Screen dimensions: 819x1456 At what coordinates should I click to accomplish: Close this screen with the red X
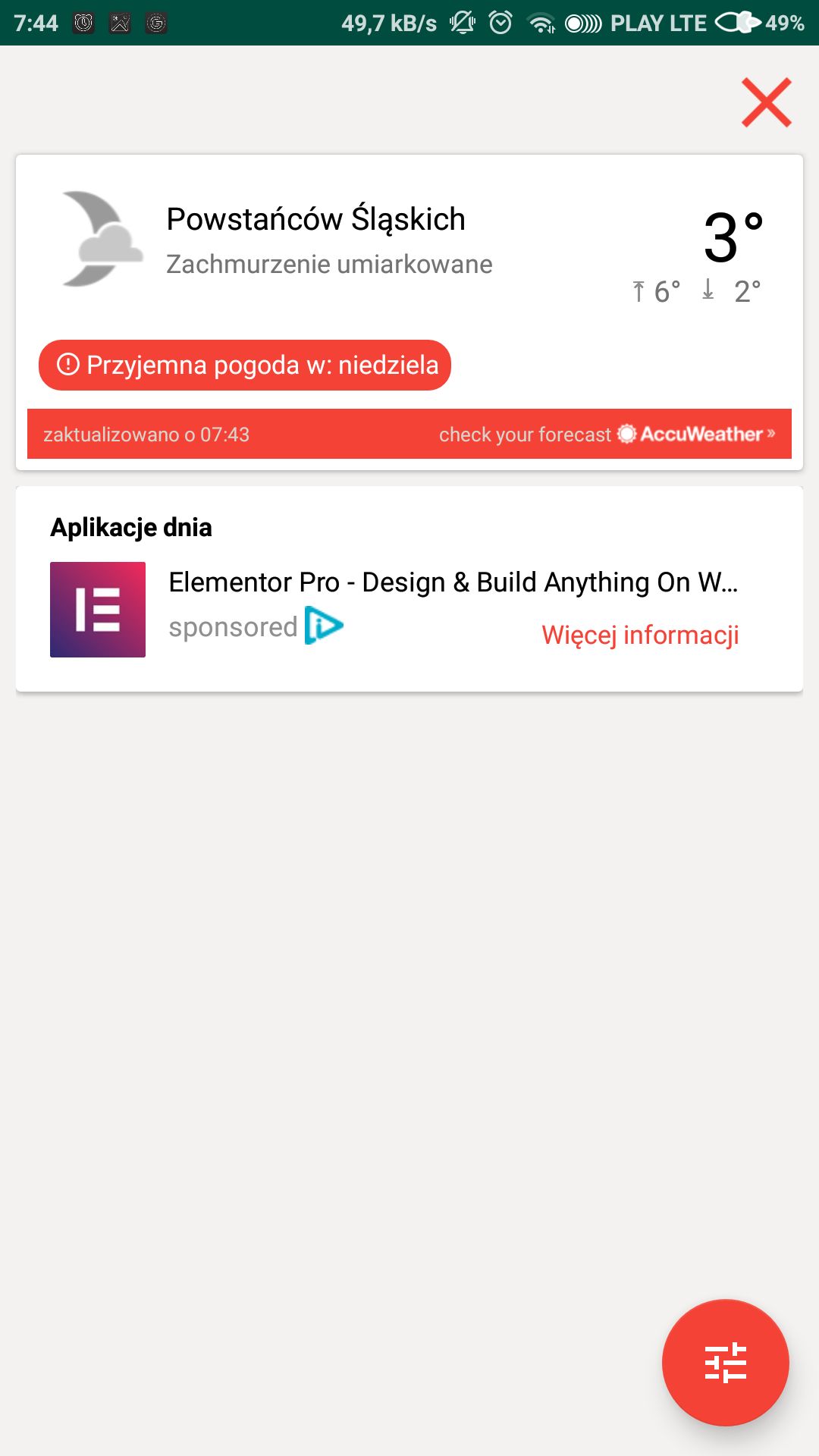coord(766,102)
